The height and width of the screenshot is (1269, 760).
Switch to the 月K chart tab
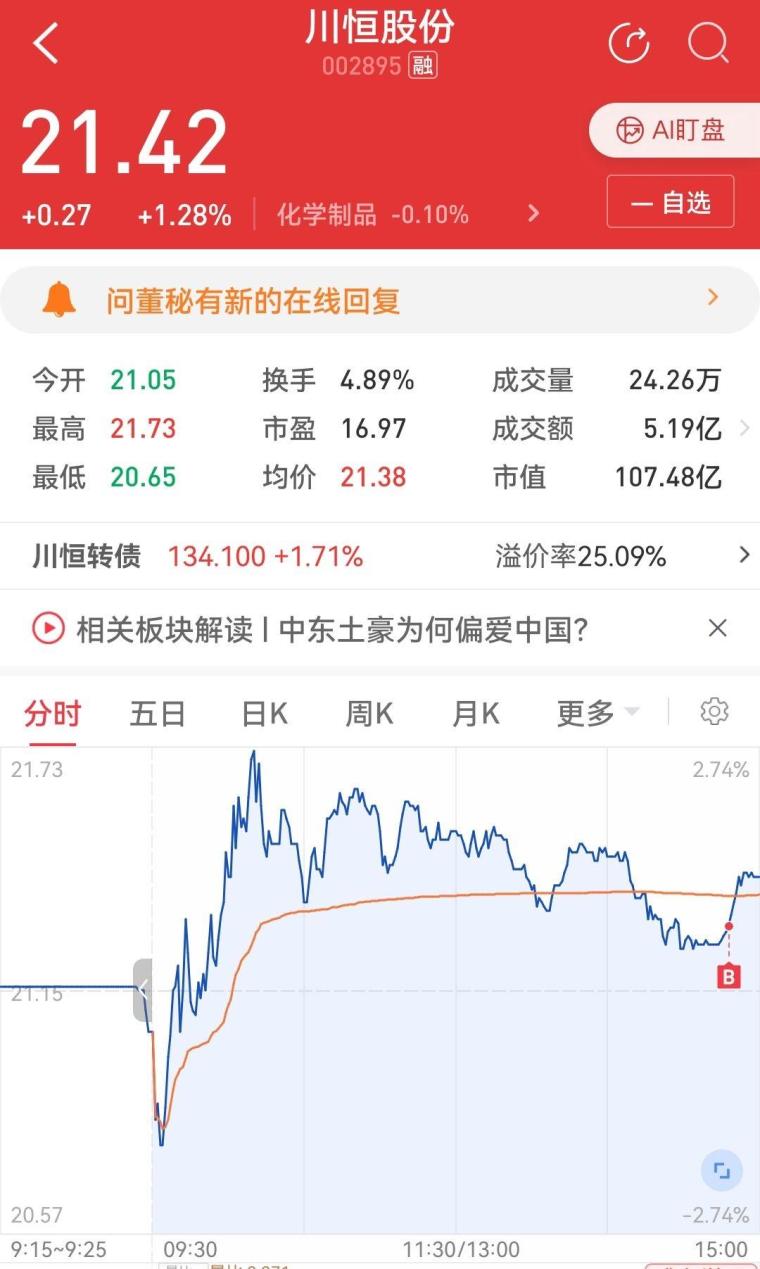pos(475,713)
